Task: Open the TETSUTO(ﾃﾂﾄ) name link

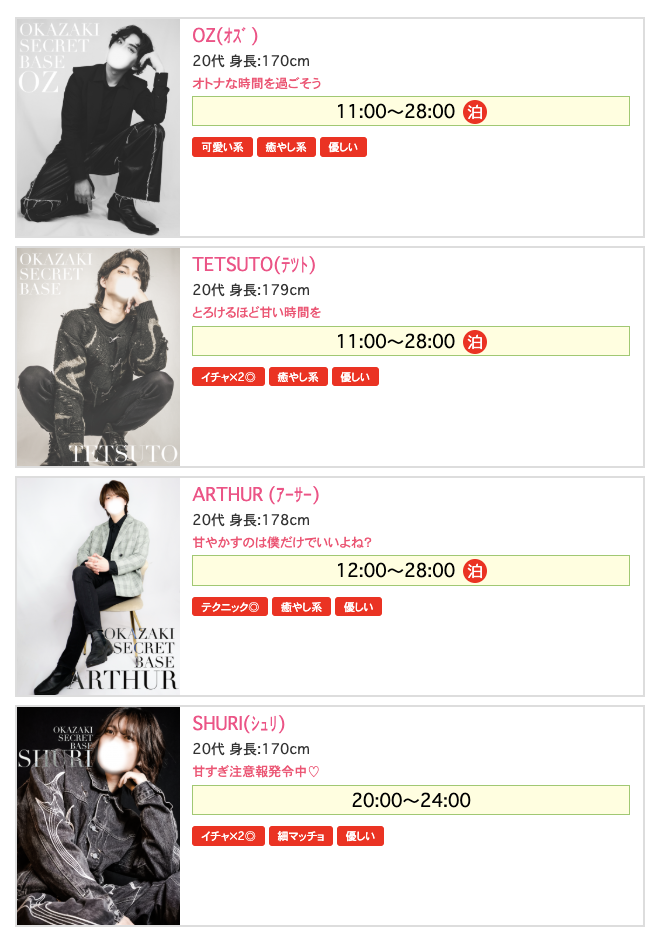Action: pyautogui.click(x=253, y=265)
